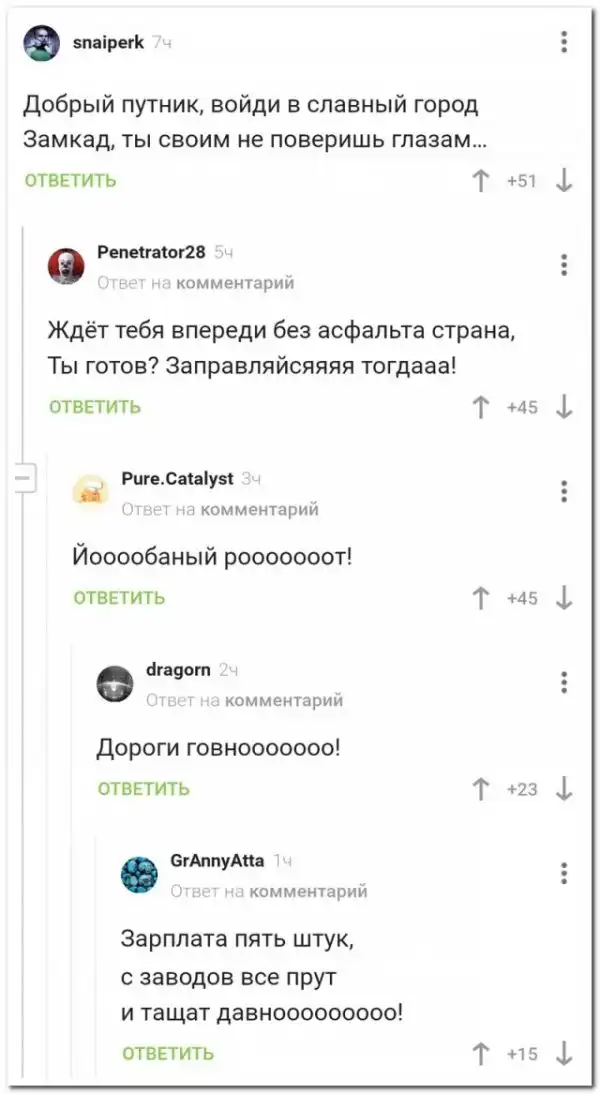Screen dimensions: 600x1094
Task: Upvote dragorn's comment
Action: click(x=481, y=789)
